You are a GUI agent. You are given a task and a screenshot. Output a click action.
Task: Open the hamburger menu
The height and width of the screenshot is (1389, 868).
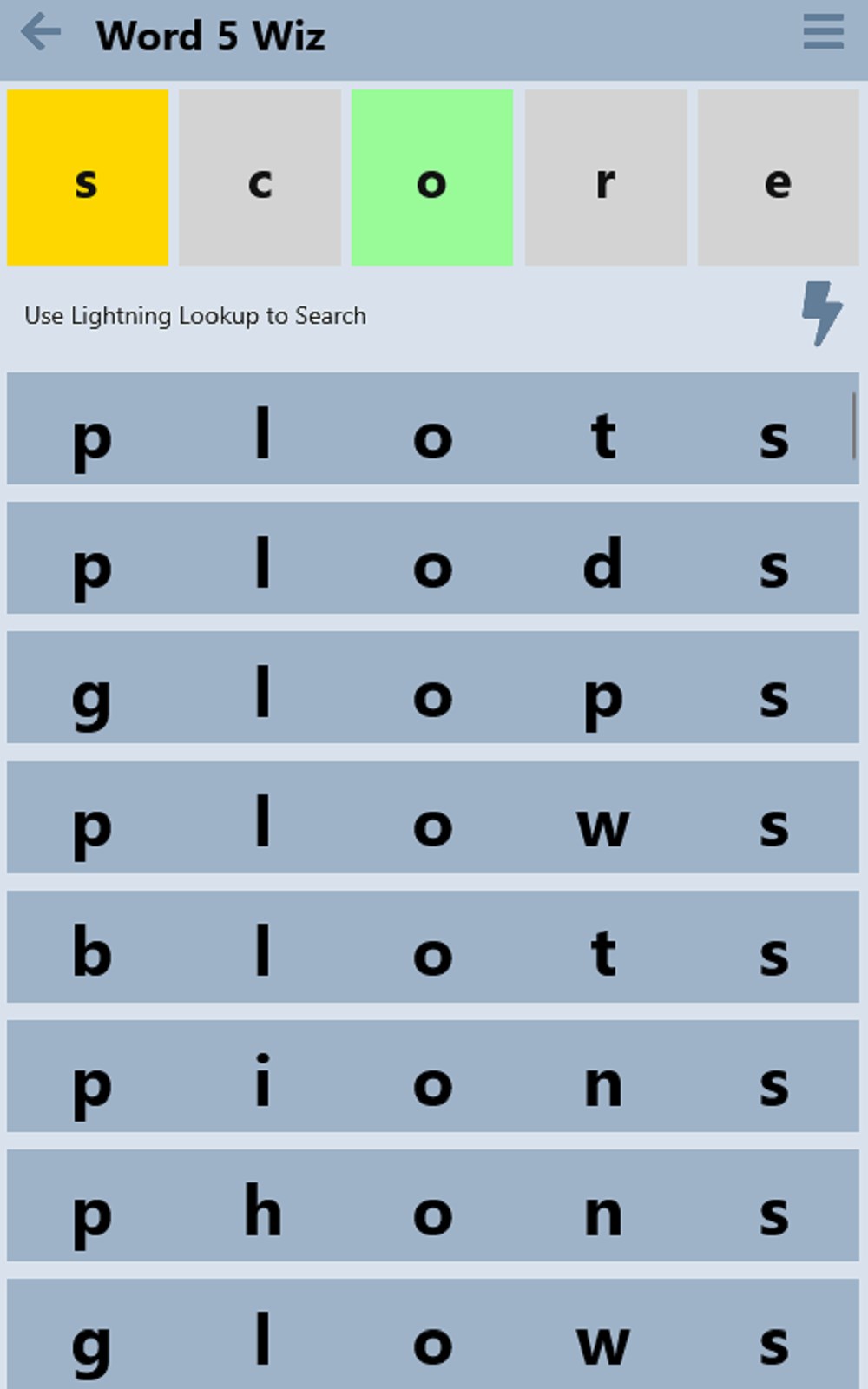point(823,32)
